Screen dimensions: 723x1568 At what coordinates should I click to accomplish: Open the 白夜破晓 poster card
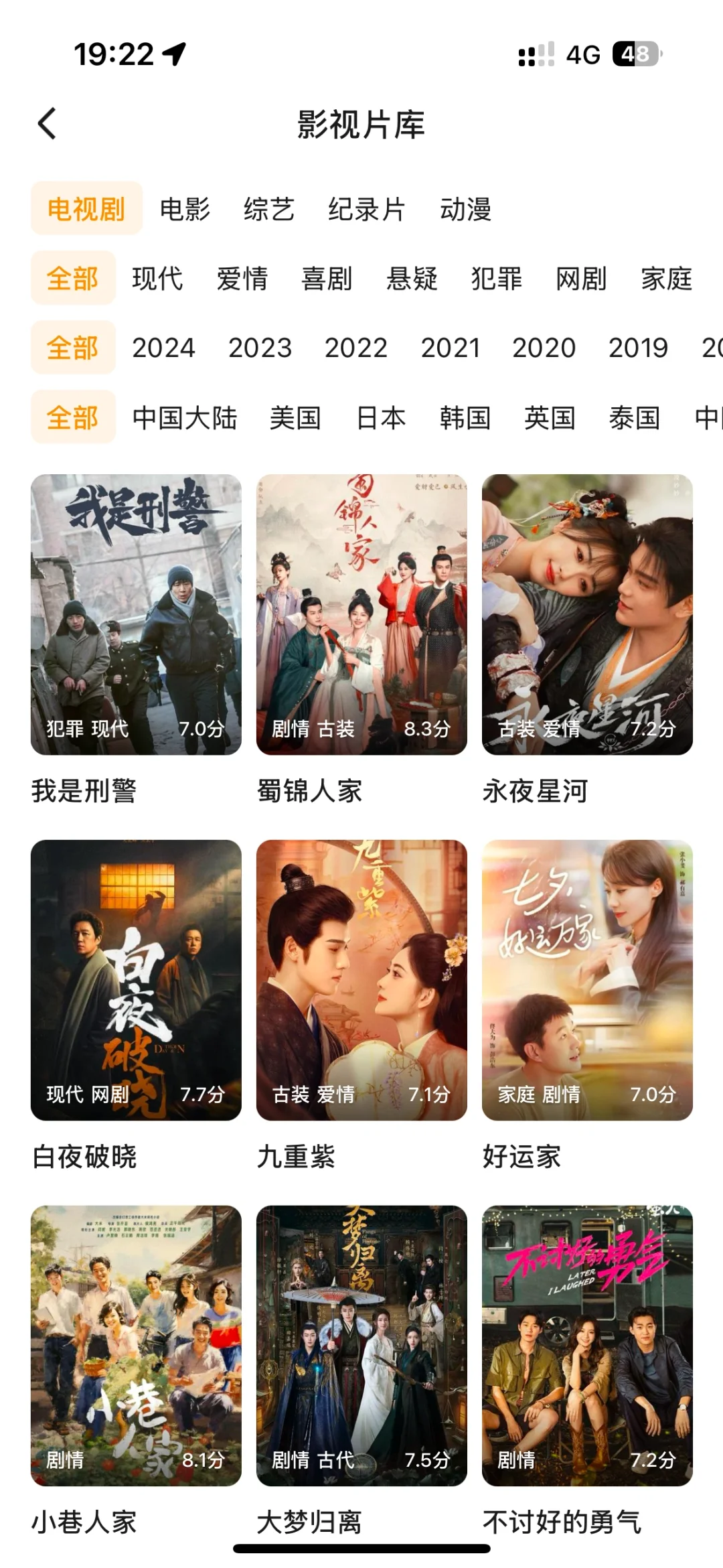pos(136,980)
